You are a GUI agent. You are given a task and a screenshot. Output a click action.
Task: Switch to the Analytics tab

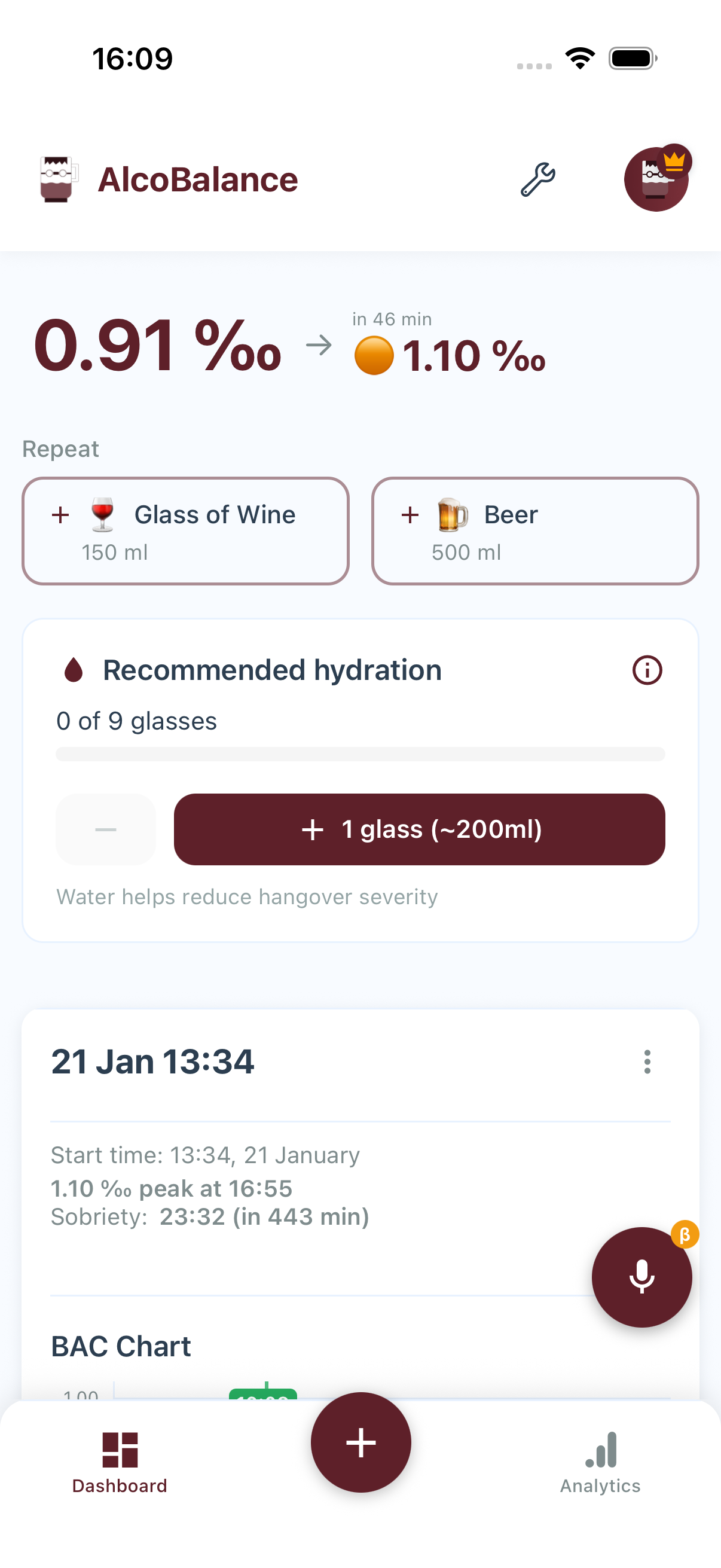(x=599, y=1461)
